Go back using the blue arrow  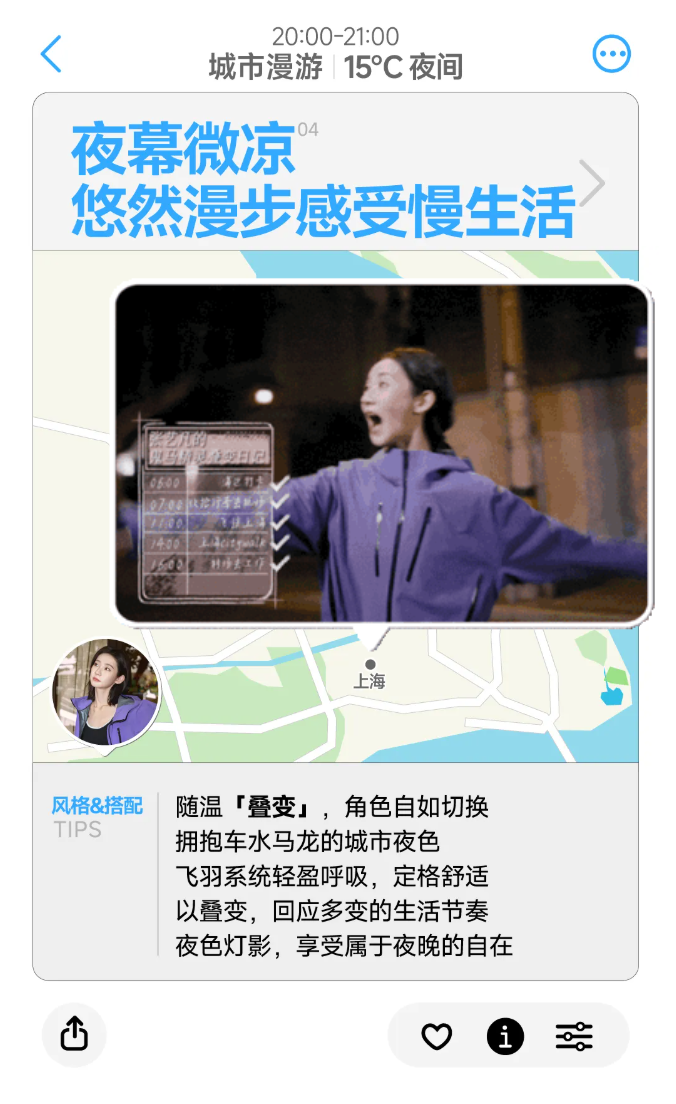tap(51, 54)
